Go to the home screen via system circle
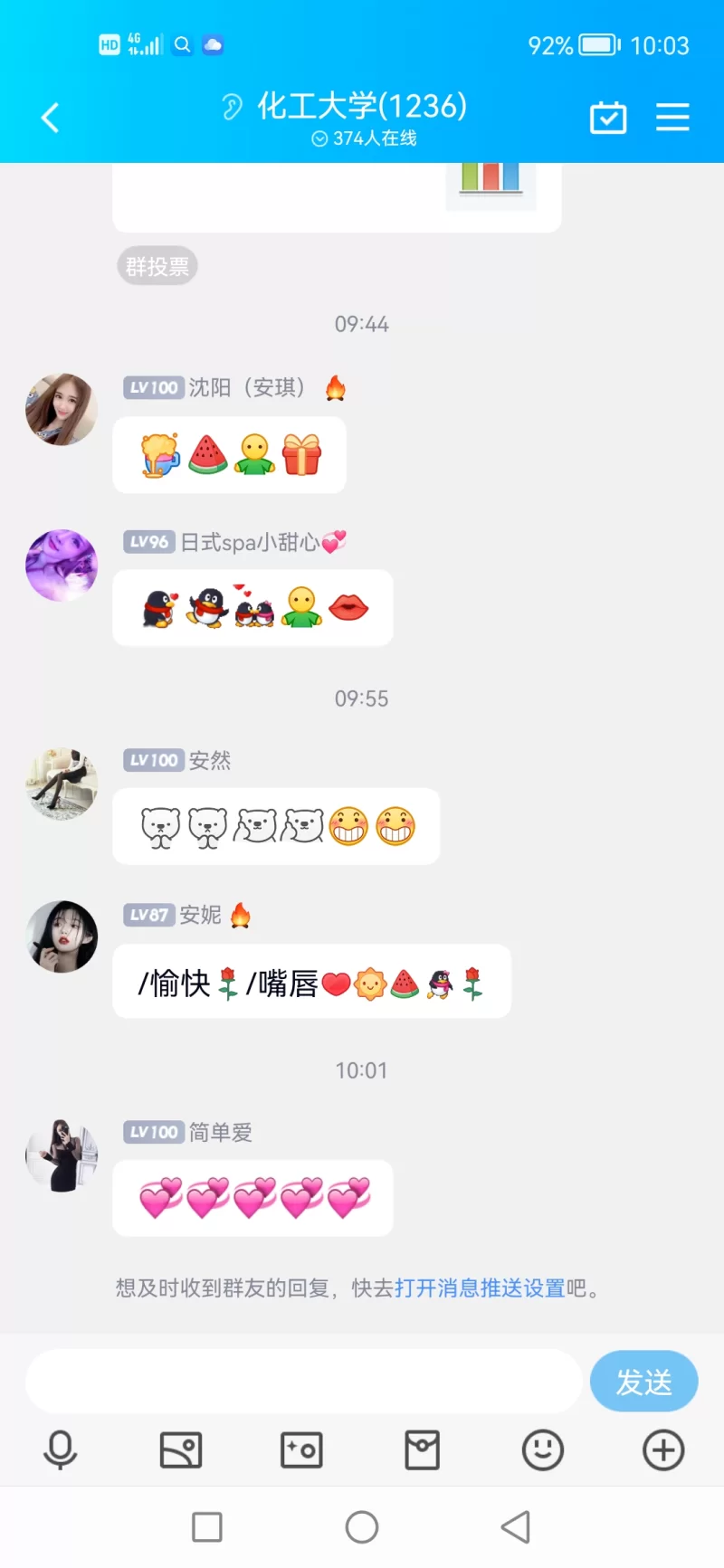The width and height of the screenshot is (724, 1568). click(362, 1527)
